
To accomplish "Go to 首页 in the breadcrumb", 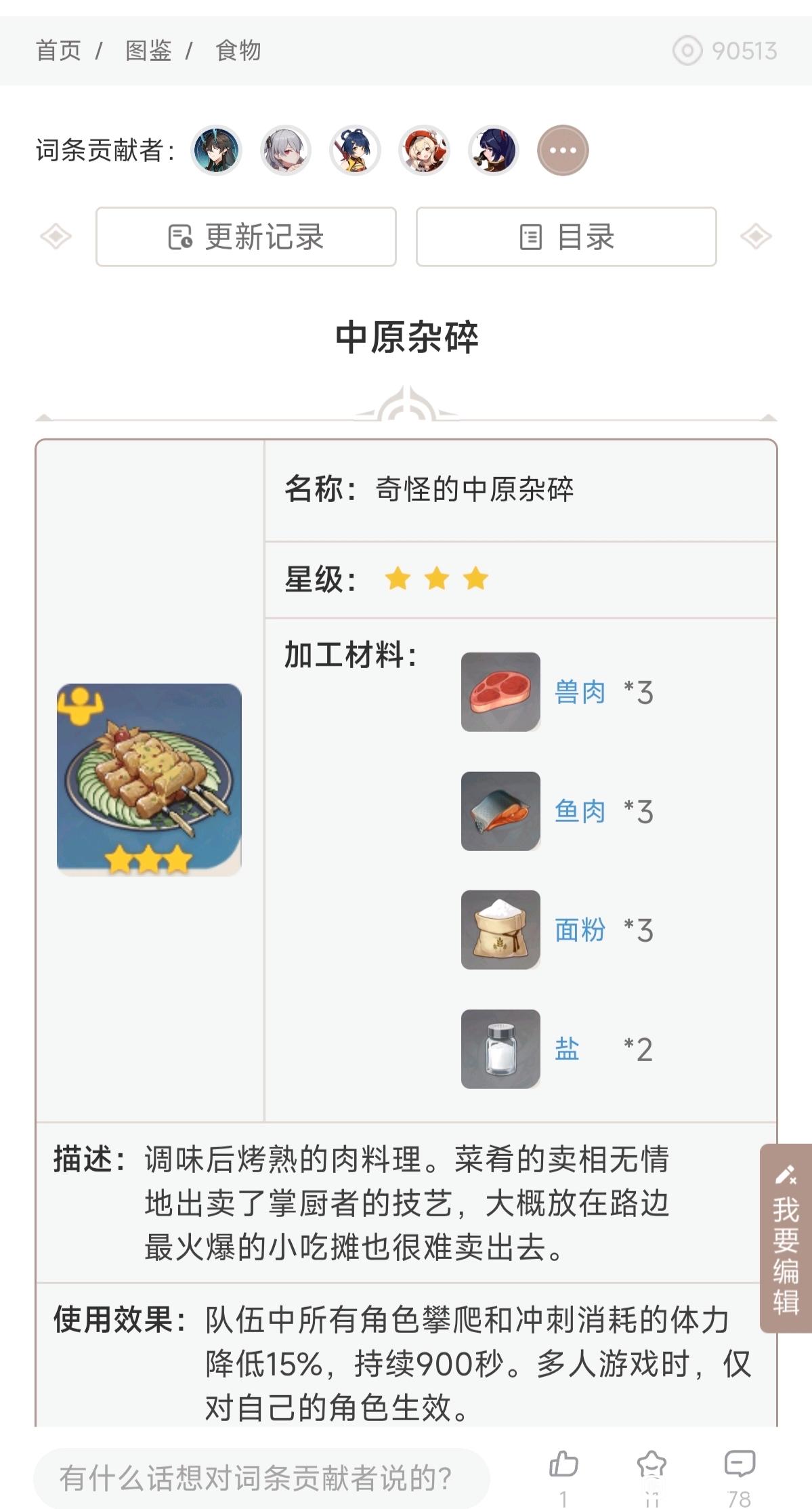I will click(58, 51).
